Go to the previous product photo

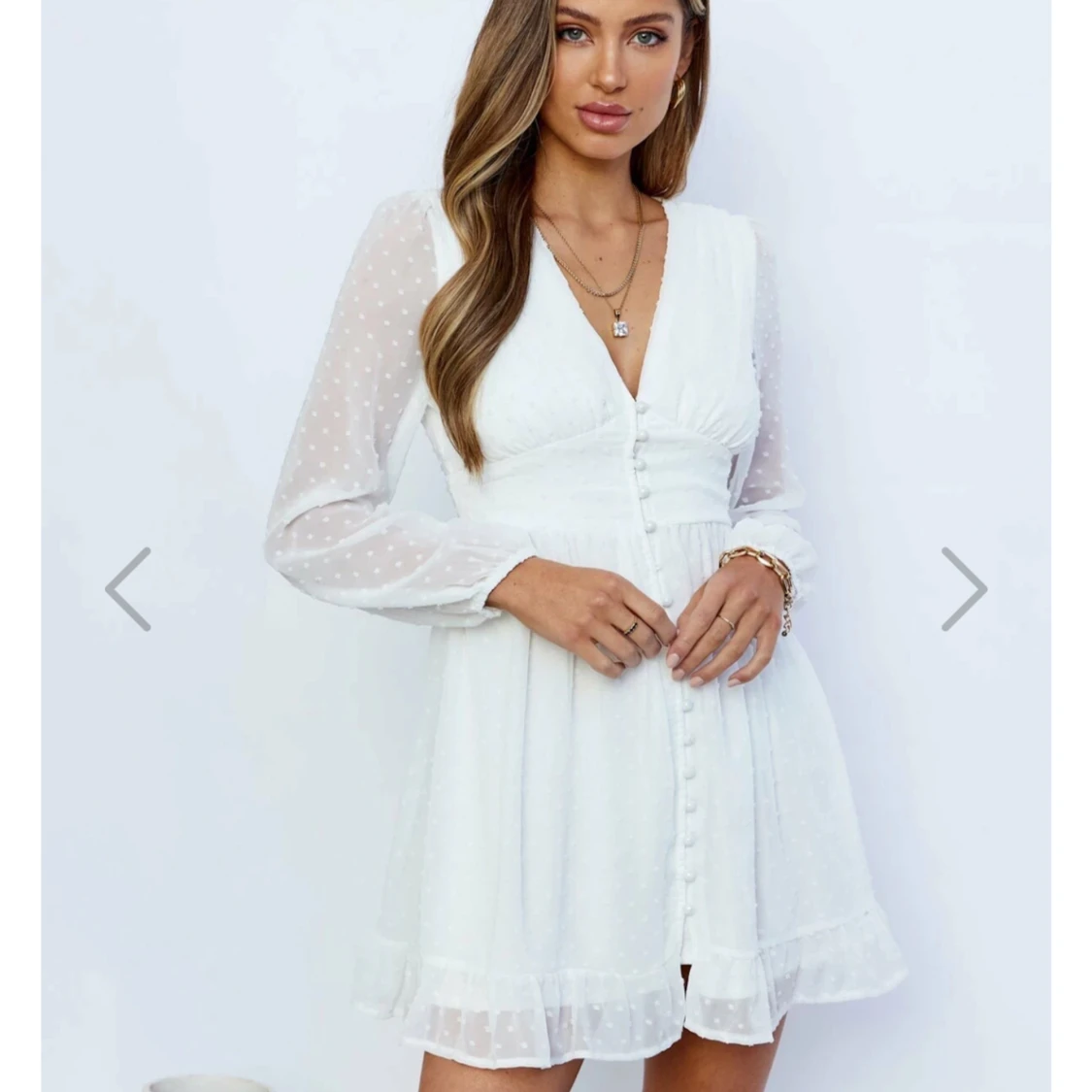coord(129,589)
